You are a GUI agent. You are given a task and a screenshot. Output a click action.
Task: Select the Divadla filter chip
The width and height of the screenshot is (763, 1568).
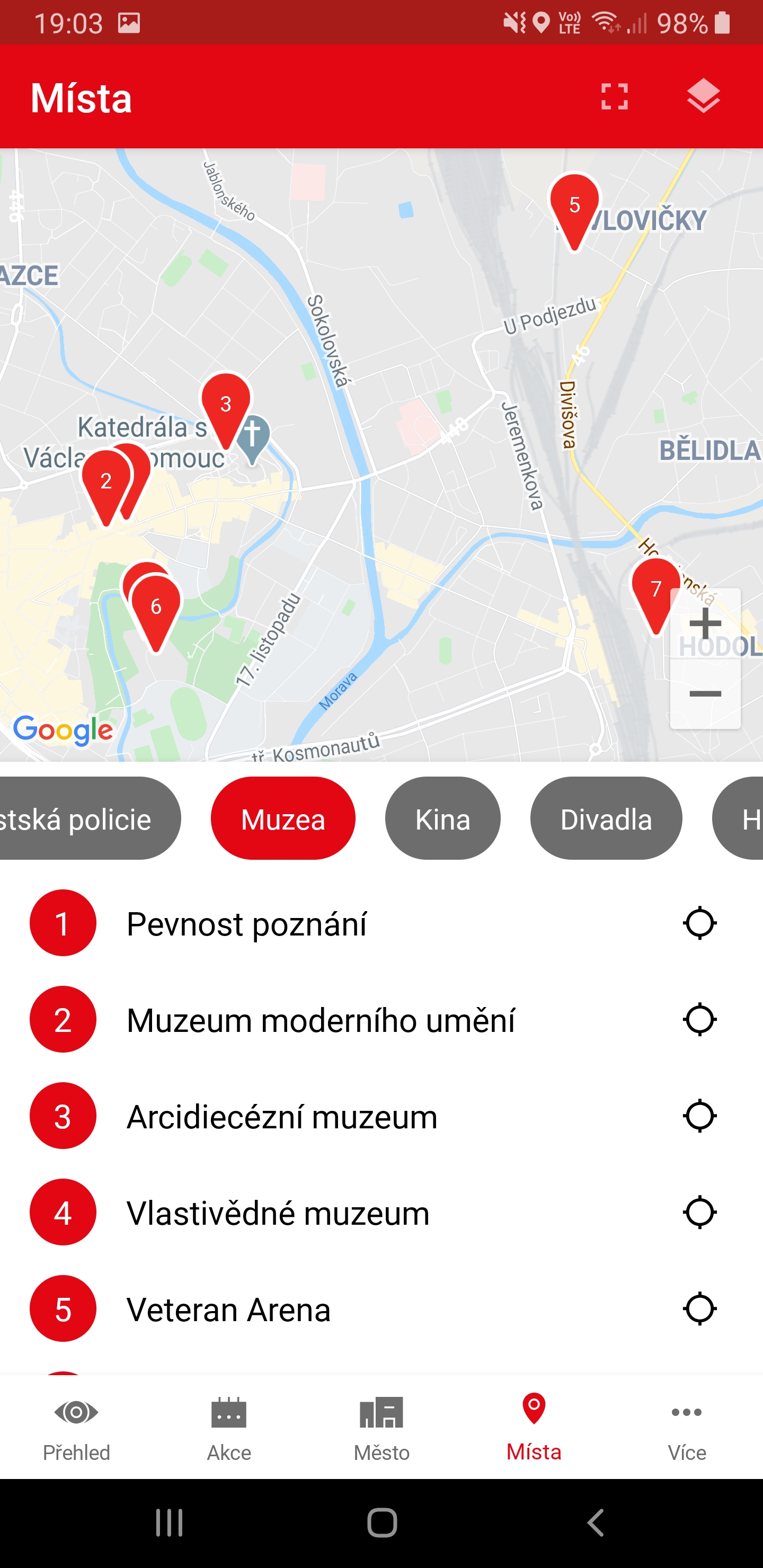[x=606, y=818]
